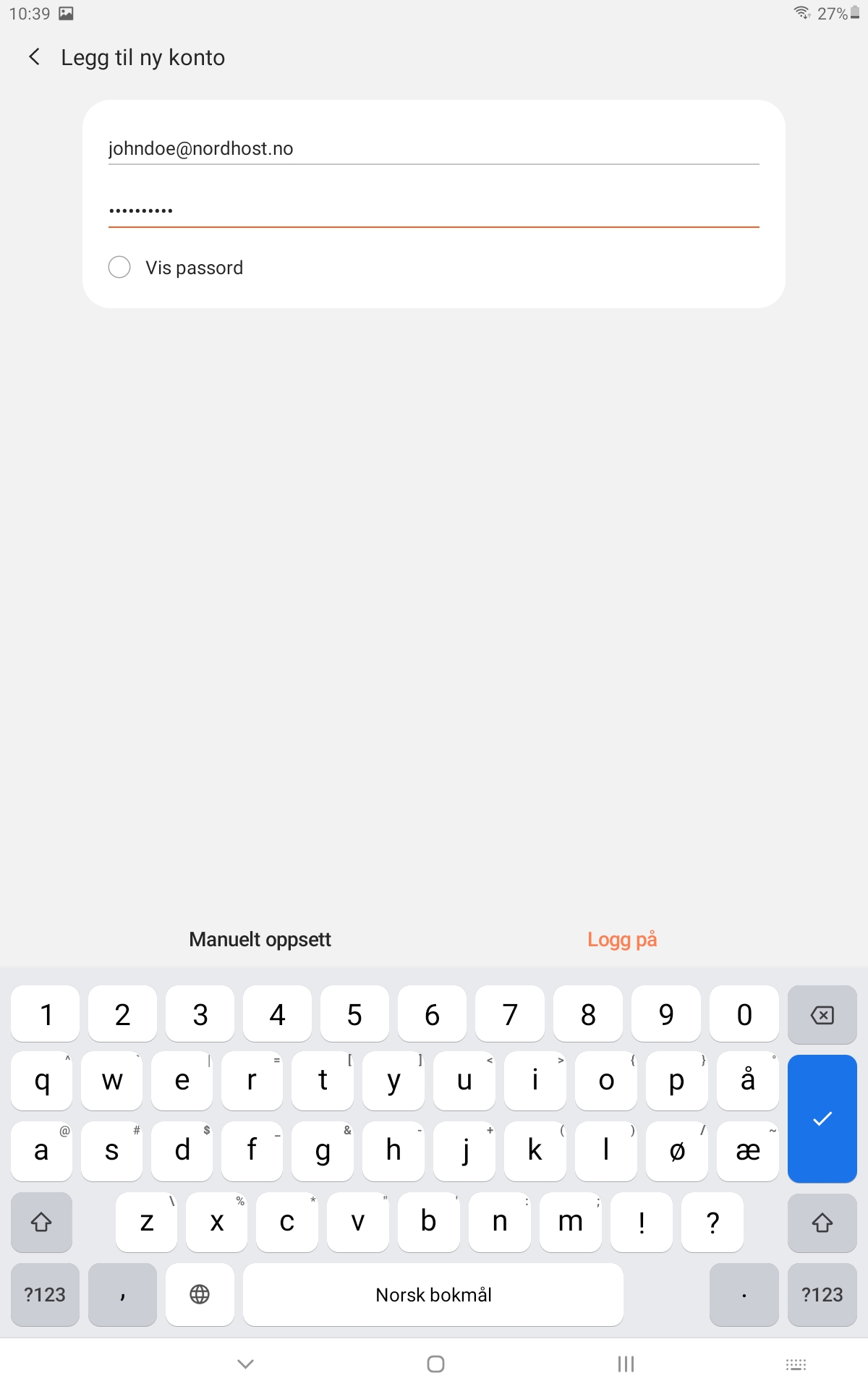
Task: Focus the password field
Action: coord(434,211)
